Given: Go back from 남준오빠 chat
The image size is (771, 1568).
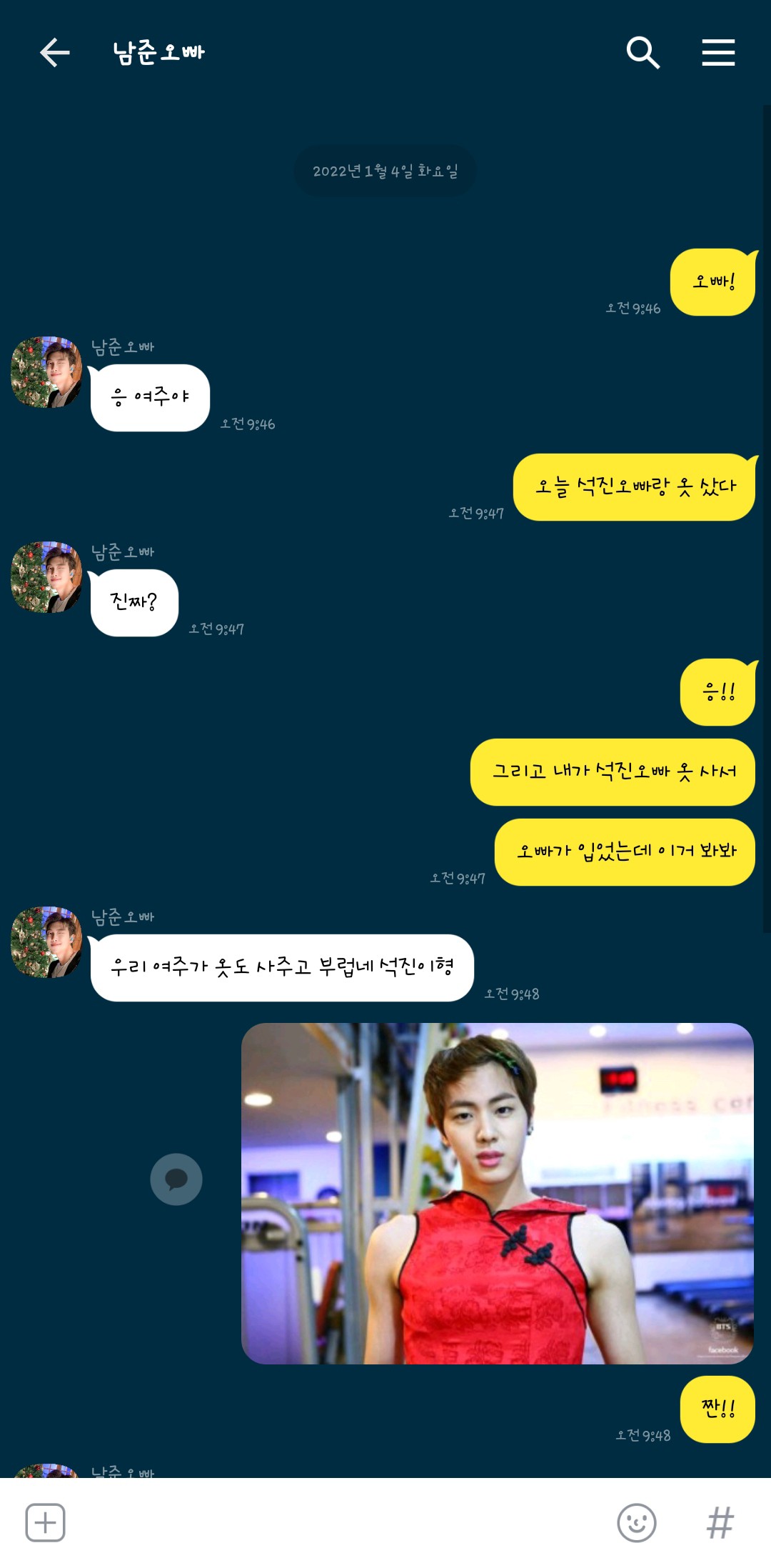Looking at the screenshot, I should [x=54, y=53].
